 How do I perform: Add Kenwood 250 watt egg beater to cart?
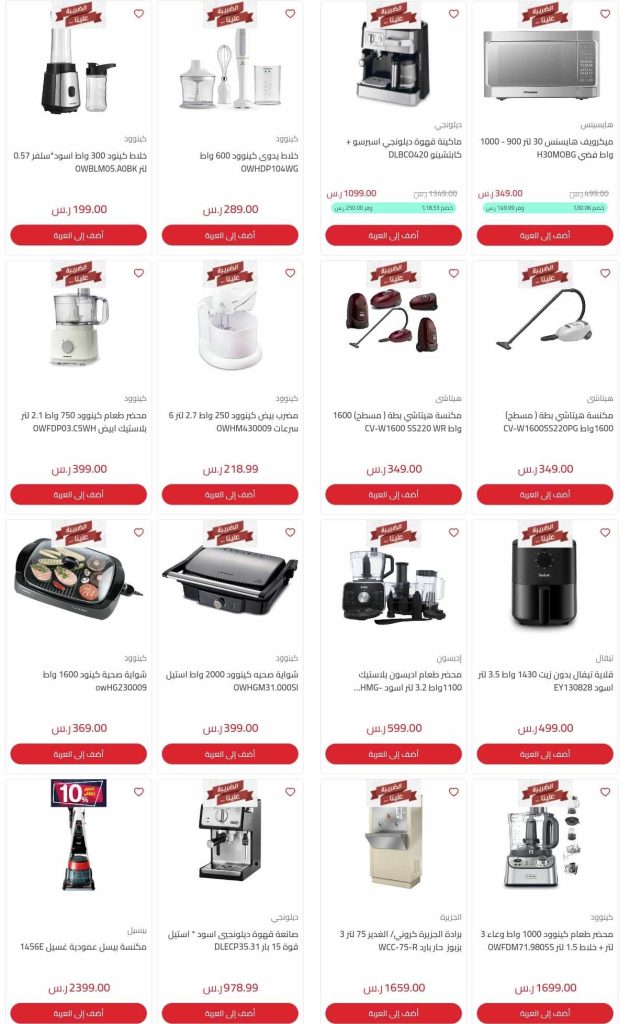(230, 494)
